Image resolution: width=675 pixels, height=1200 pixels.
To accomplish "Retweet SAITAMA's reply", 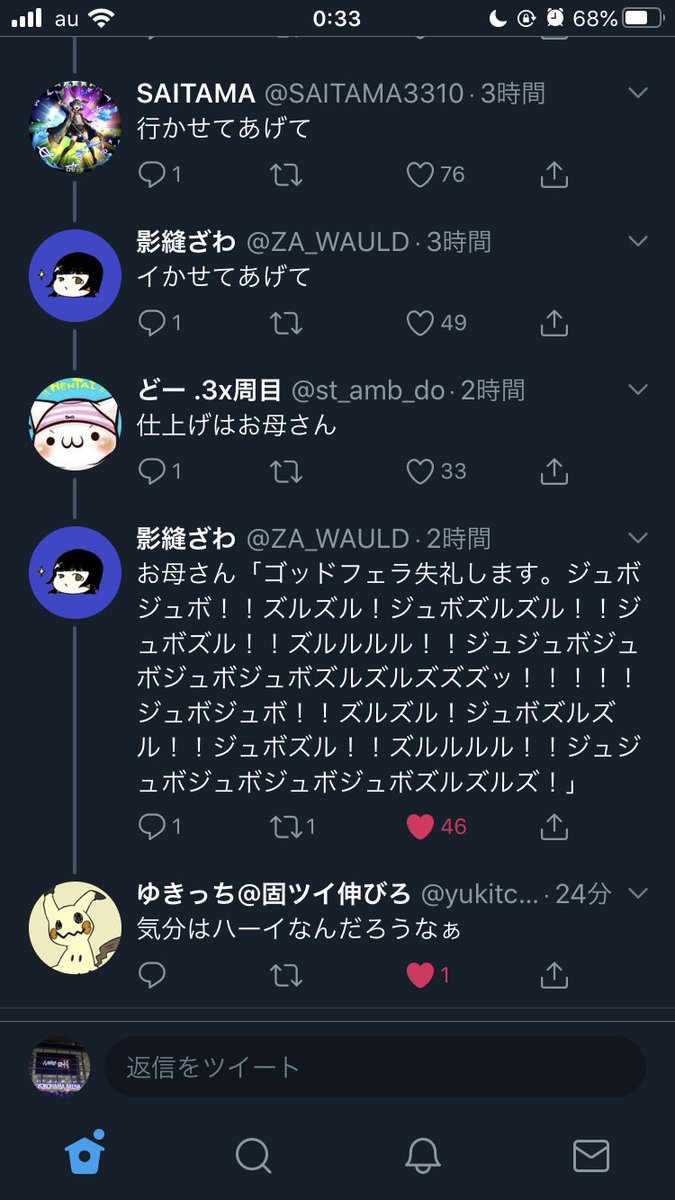I will (x=286, y=175).
